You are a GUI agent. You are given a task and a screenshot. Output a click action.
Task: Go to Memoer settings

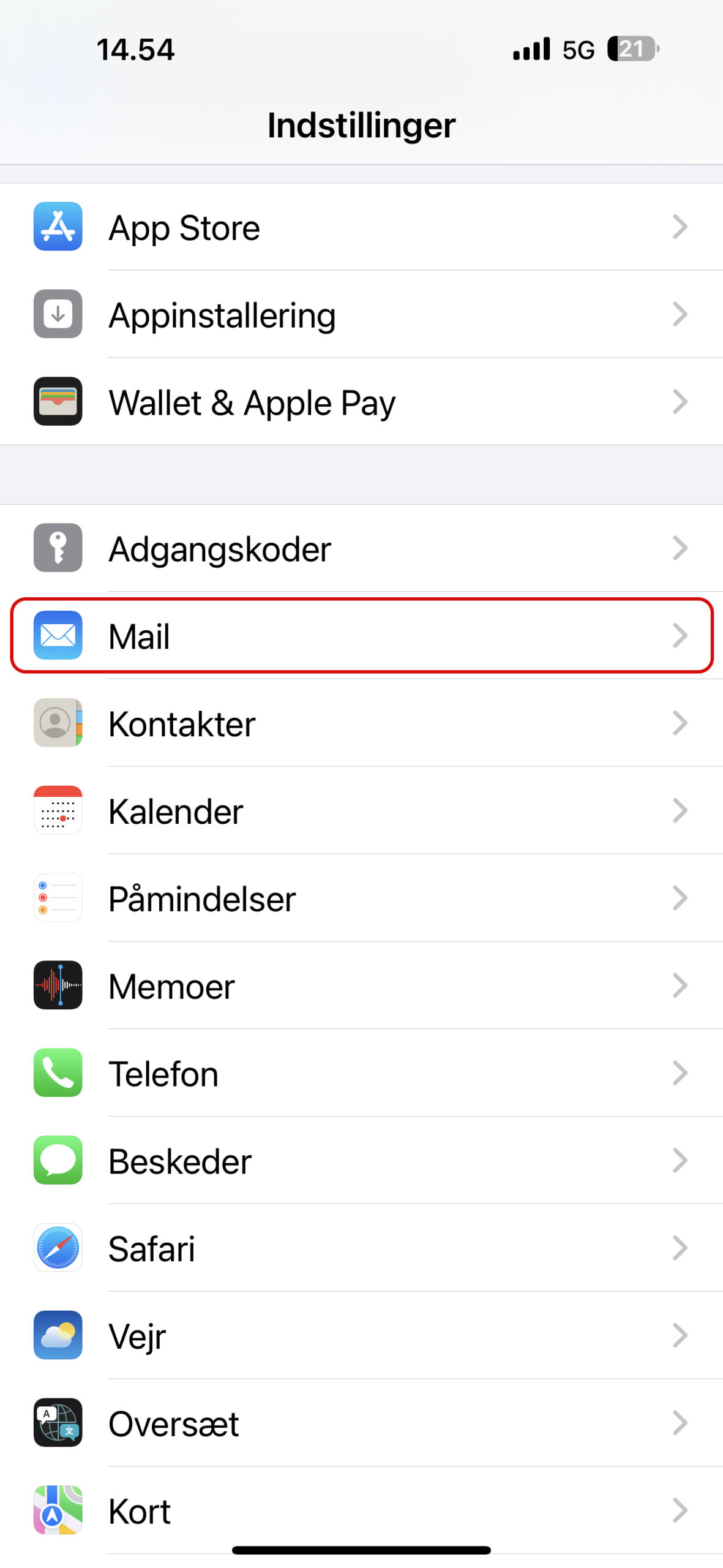tap(361, 986)
